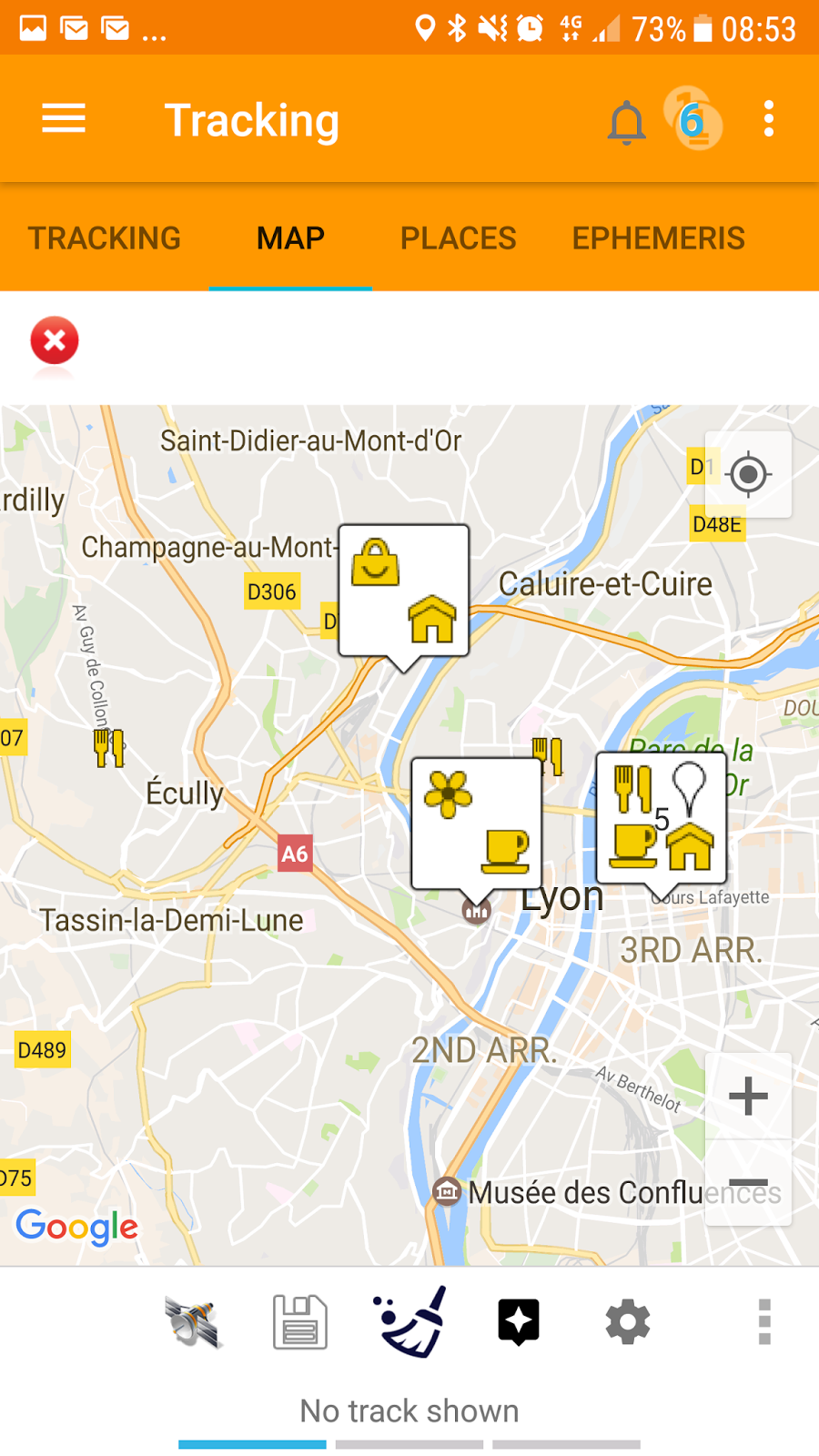Open the shopping and home place marker
Screen dimensions: 819x1456
point(404,590)
